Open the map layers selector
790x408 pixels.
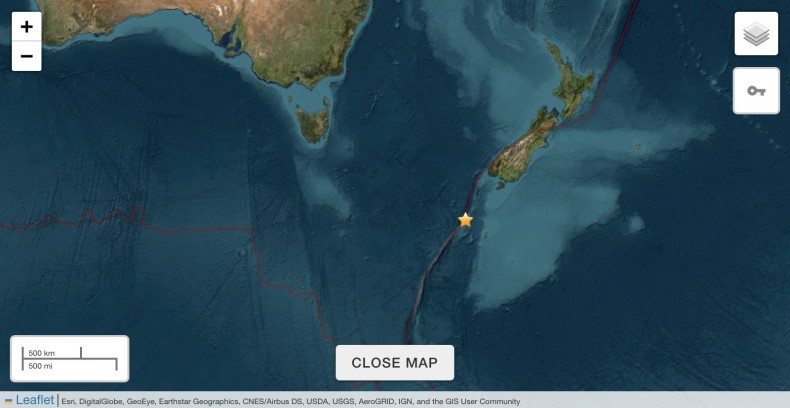coord(756,34)
